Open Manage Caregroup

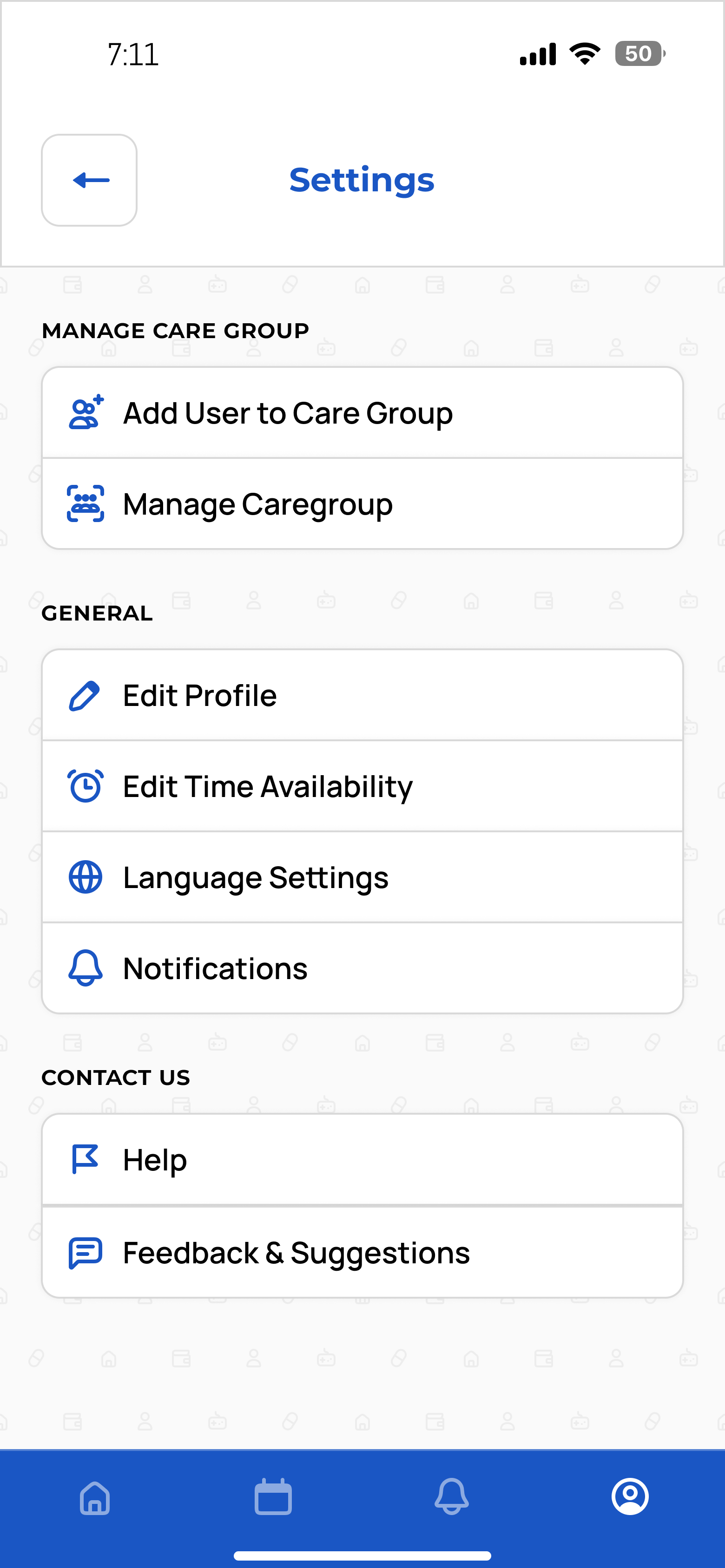coord(362,504)
